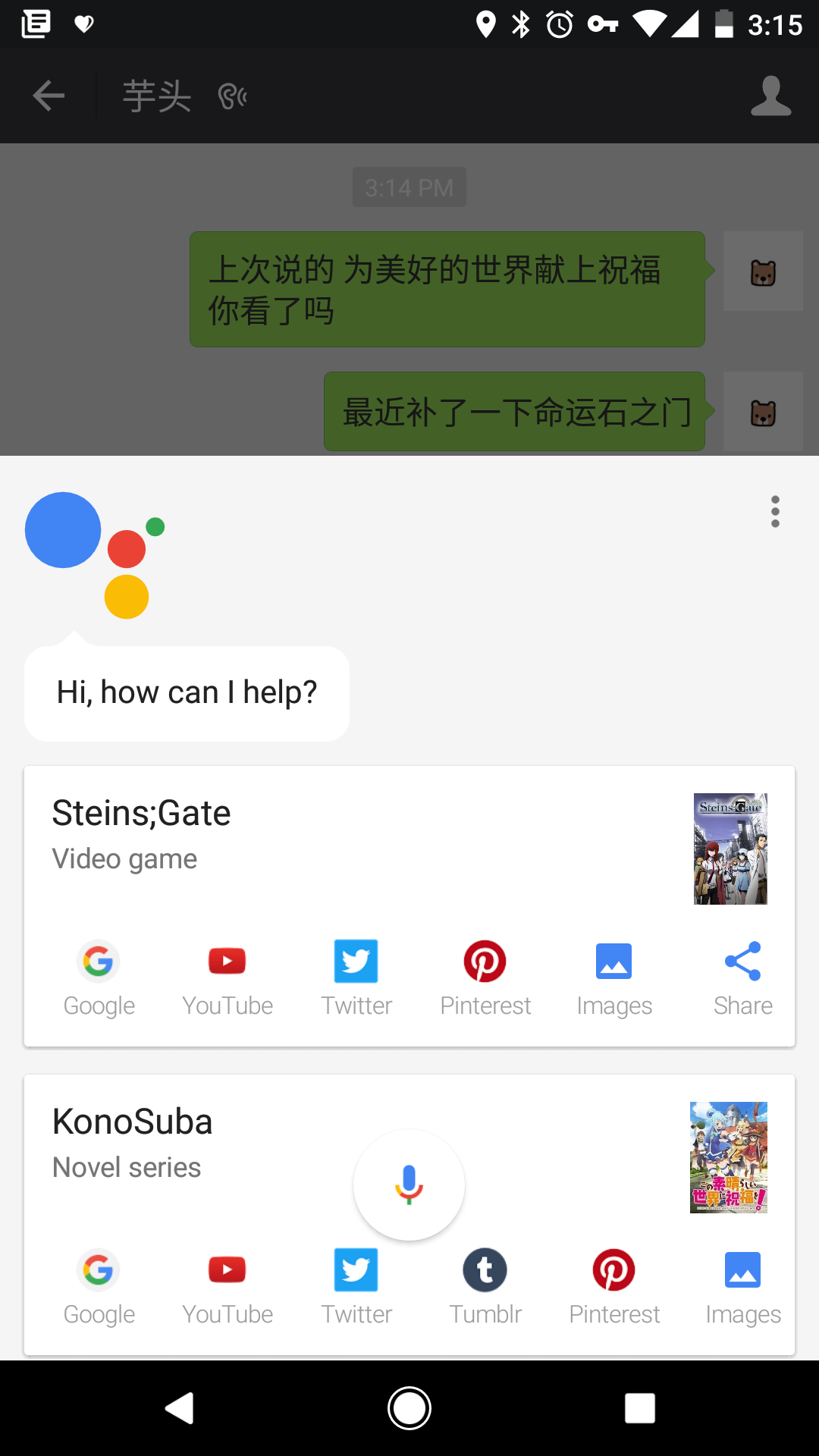Tap the microphone to speak
The height and width of the screenshot is (1456, 819).
pyautogui.click(x=409, y=1185)
